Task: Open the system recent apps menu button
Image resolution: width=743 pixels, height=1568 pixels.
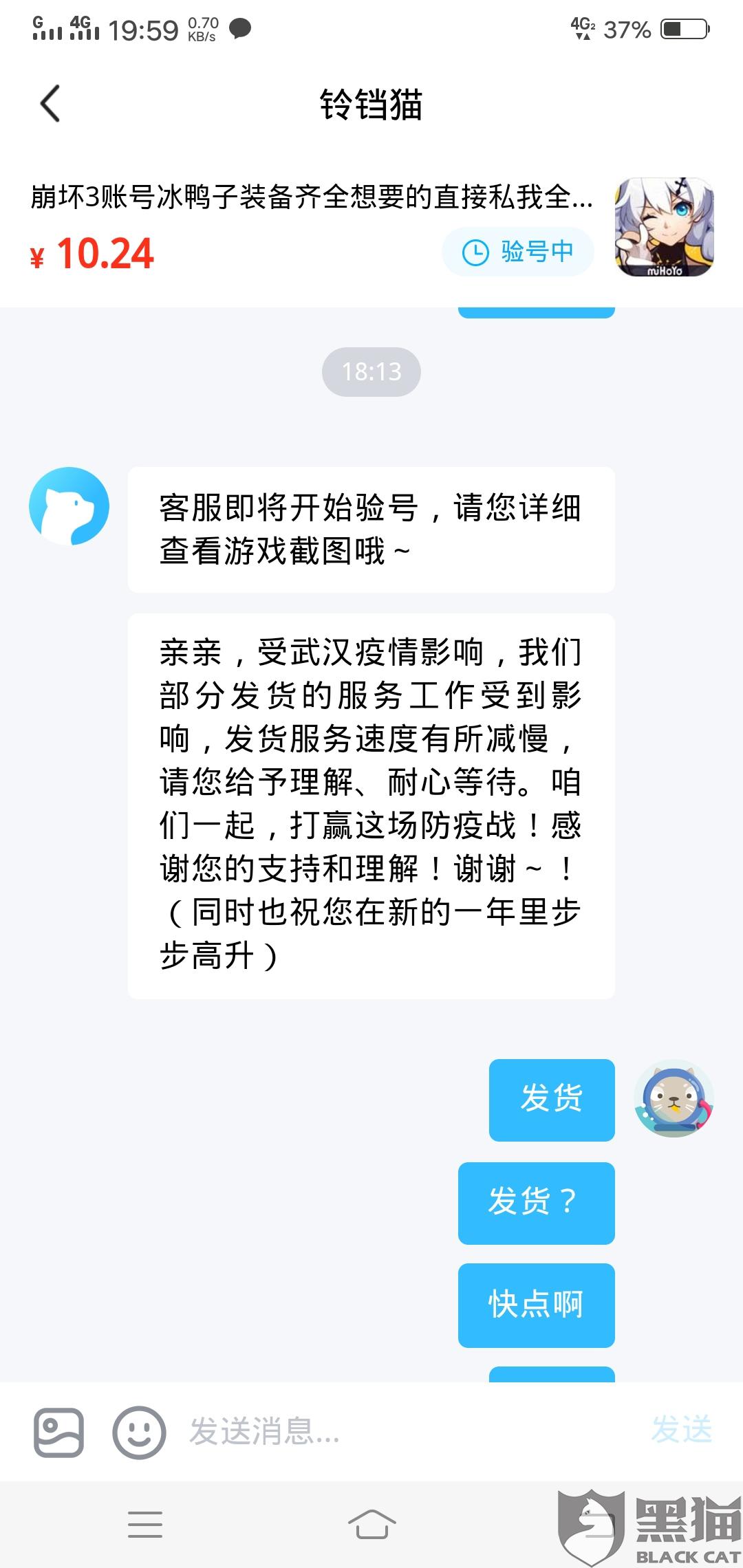Action: 145,1524
